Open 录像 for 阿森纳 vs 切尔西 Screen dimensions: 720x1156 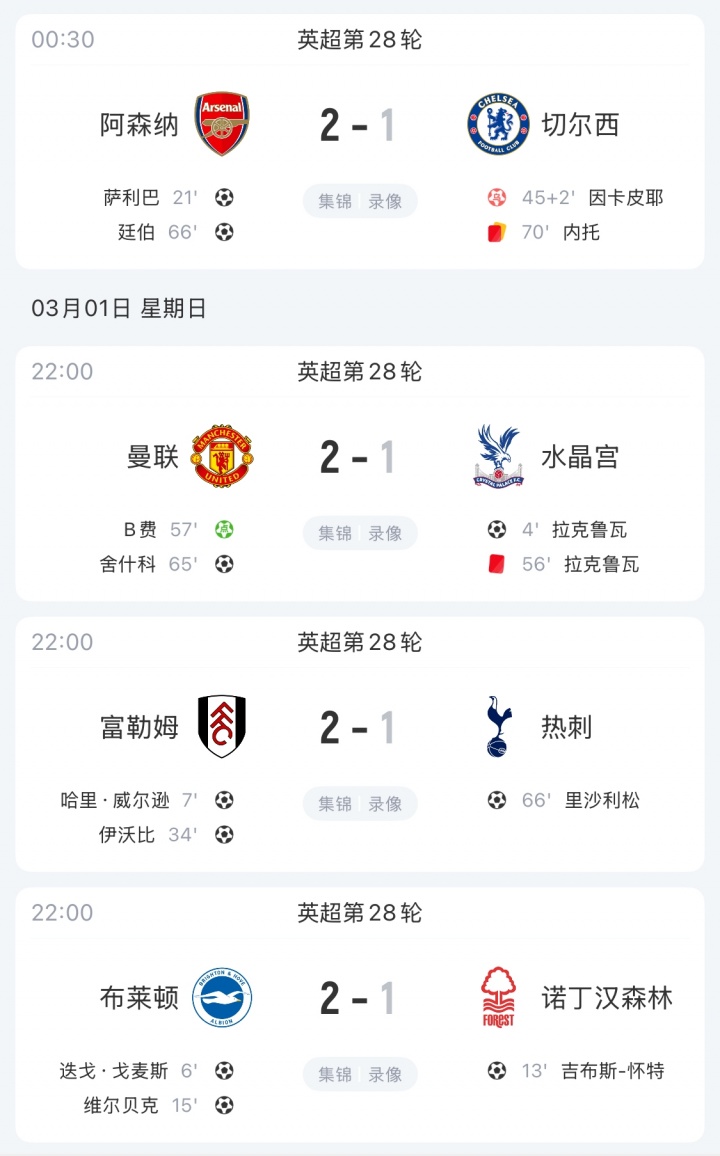coord(385,201)
